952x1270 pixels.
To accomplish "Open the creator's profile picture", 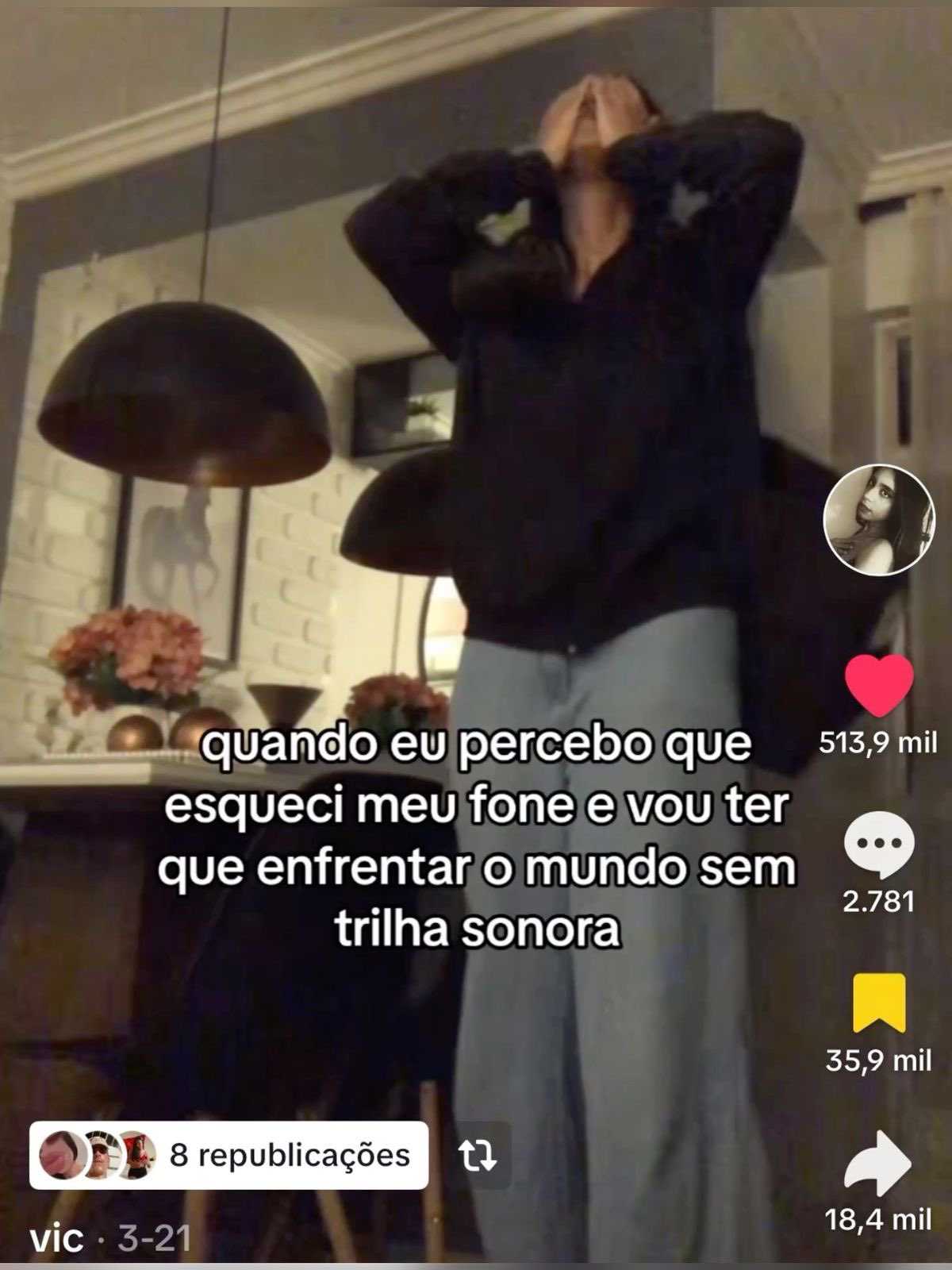I will [878, 520].
